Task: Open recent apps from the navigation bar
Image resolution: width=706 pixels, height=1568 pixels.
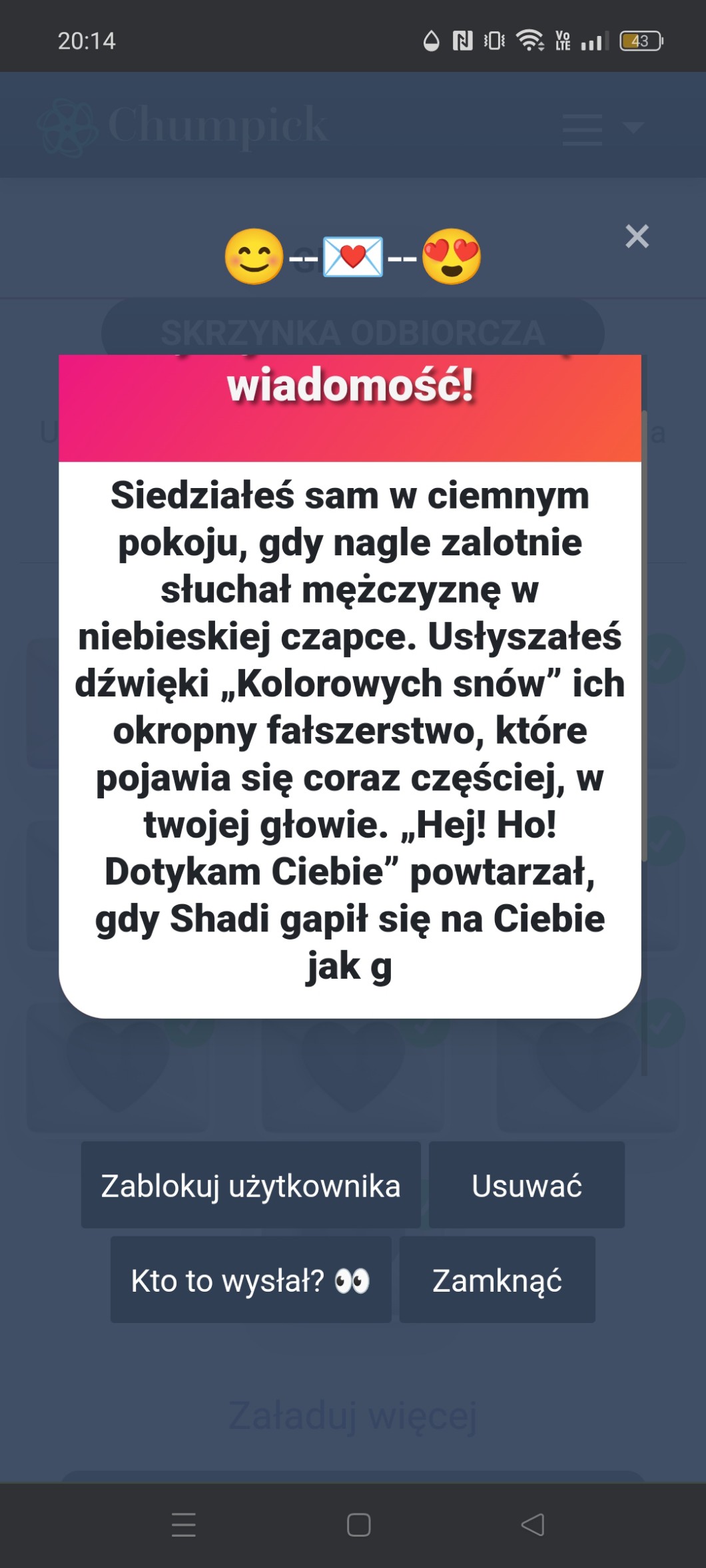Action: tap(183, 1525)
